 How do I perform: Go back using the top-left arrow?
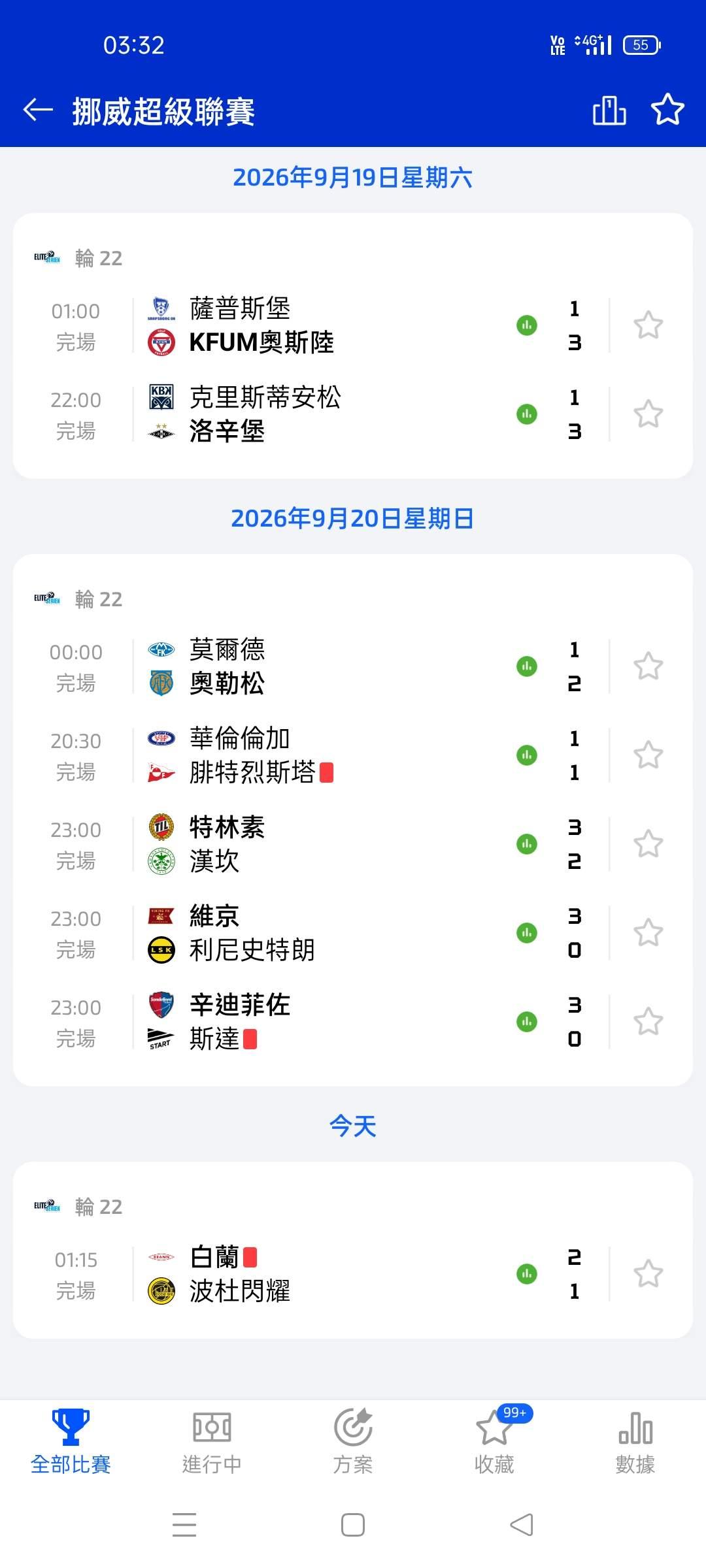[38, 110]
